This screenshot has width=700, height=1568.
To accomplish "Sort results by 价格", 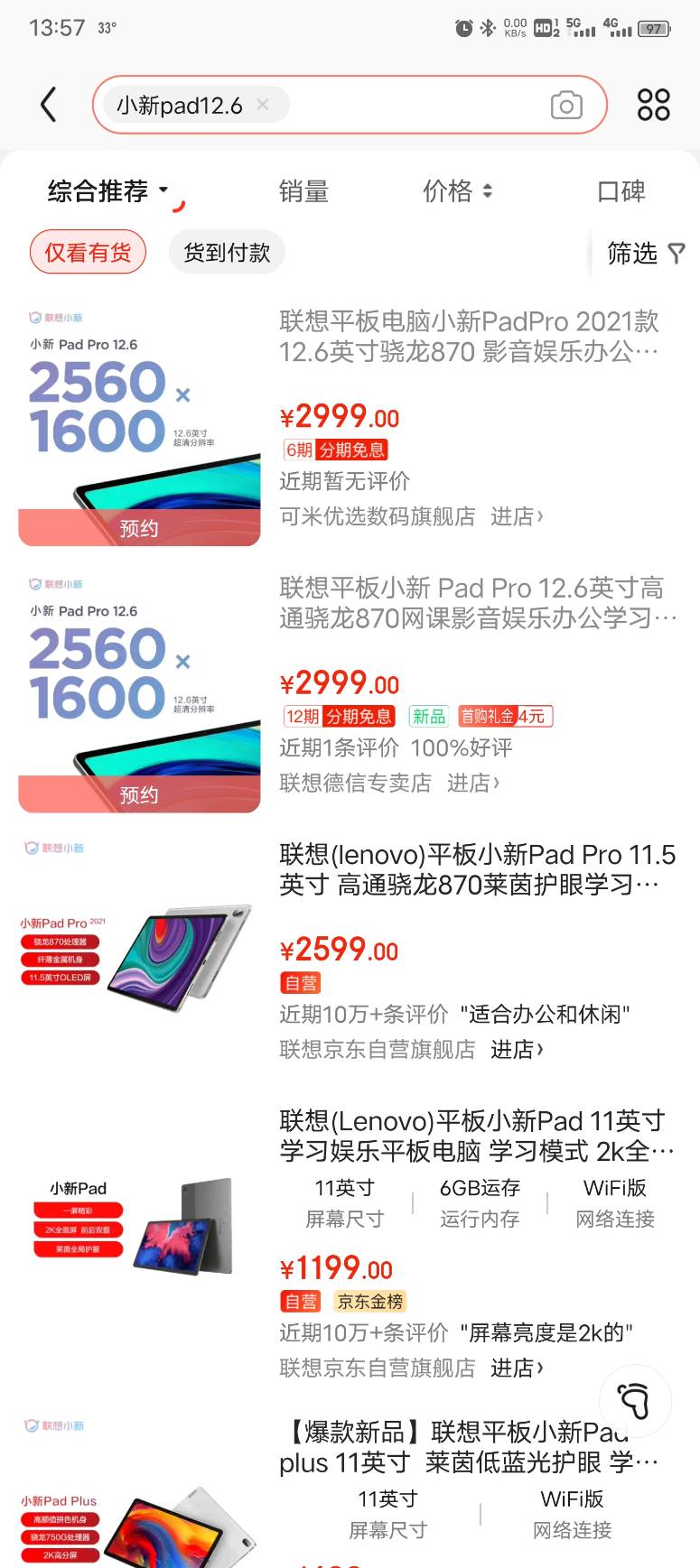I will tap(457, 191).
